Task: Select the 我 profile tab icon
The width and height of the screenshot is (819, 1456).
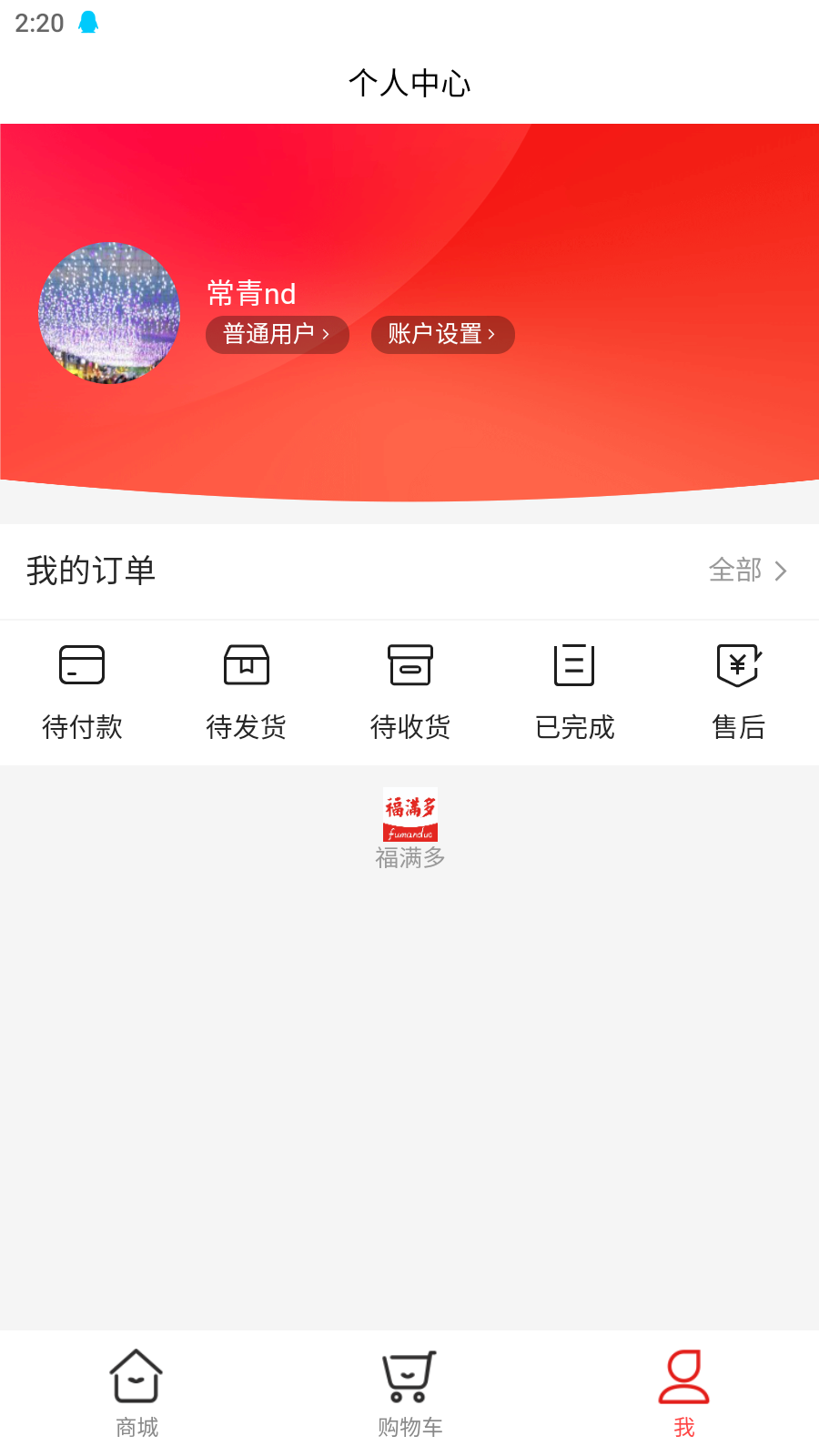Action: point(683,1380)
